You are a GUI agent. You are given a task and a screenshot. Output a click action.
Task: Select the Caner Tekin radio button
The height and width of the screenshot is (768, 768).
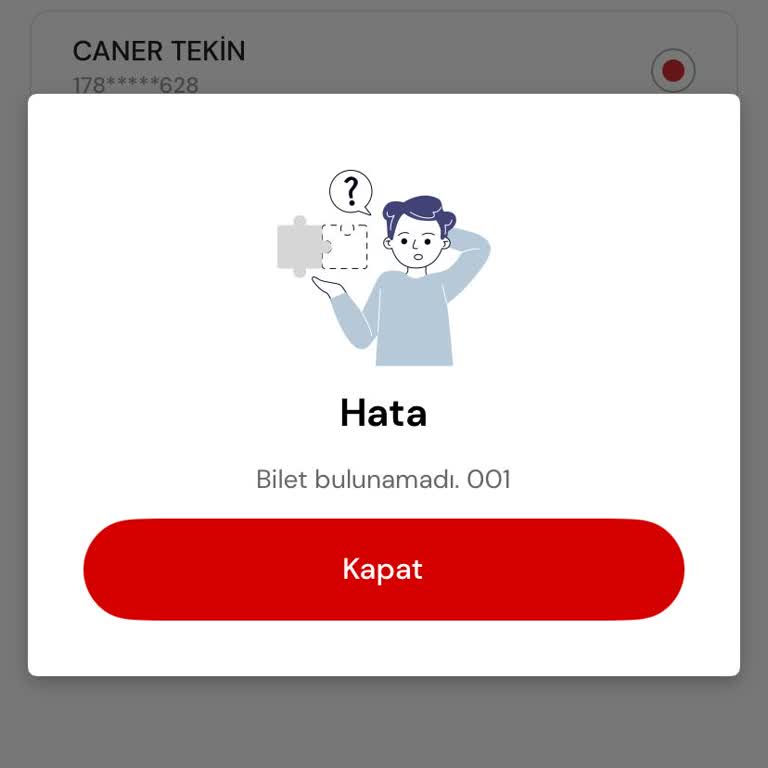(673, 70)
